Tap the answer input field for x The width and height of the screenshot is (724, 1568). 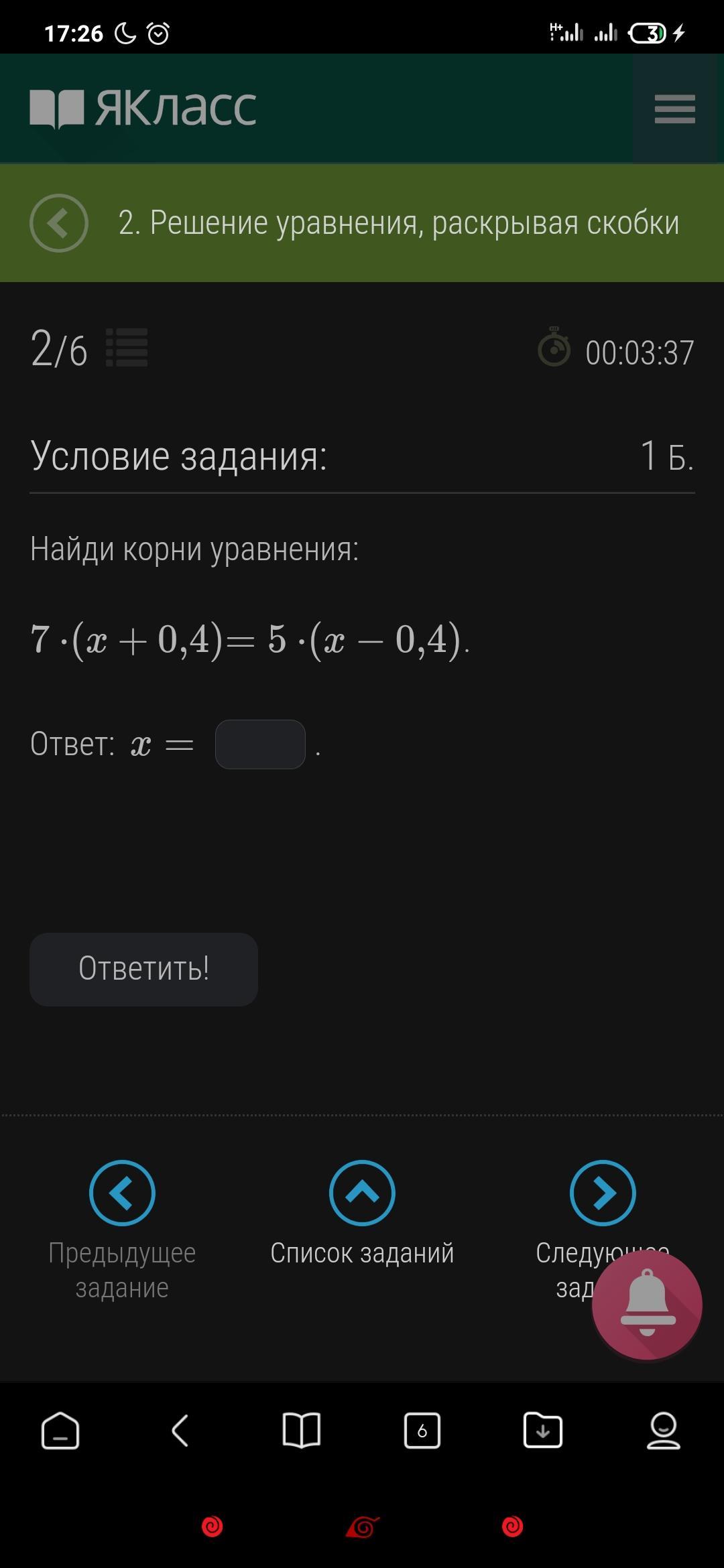(260, 744)
